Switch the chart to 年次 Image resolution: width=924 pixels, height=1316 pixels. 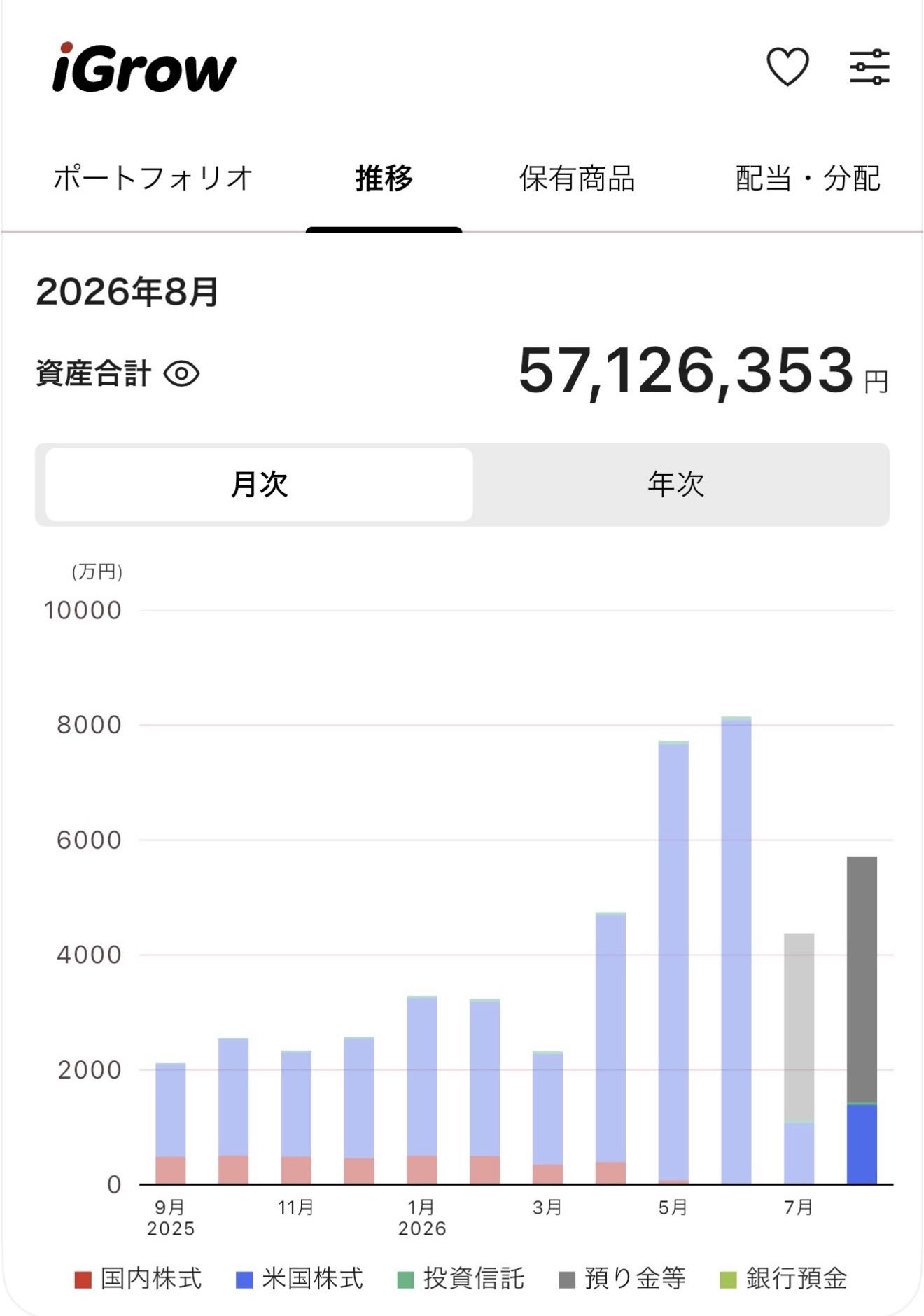pos(675,484)
